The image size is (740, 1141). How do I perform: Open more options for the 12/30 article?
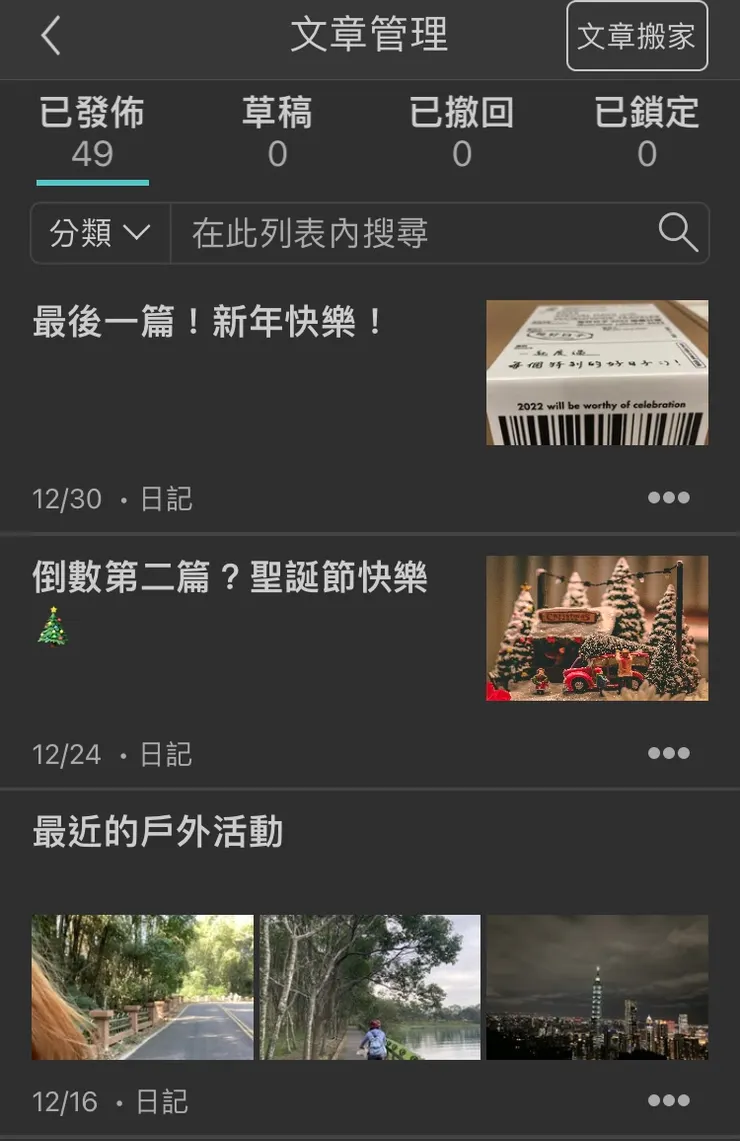[x=667, y=498]
